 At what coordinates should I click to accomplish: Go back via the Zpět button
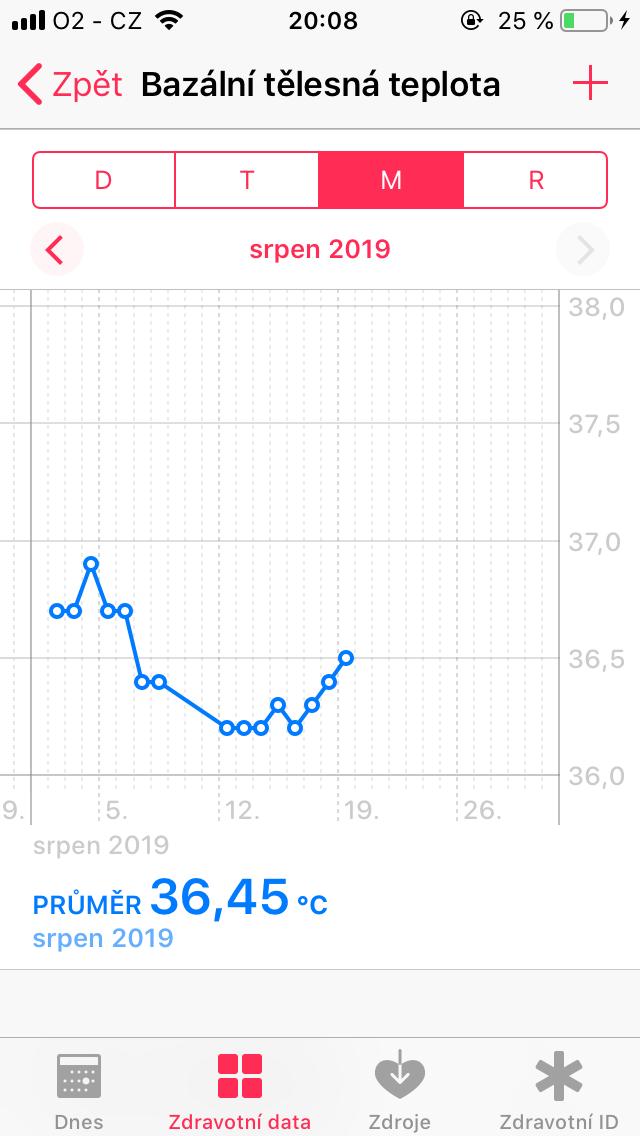tap(70, 85)
